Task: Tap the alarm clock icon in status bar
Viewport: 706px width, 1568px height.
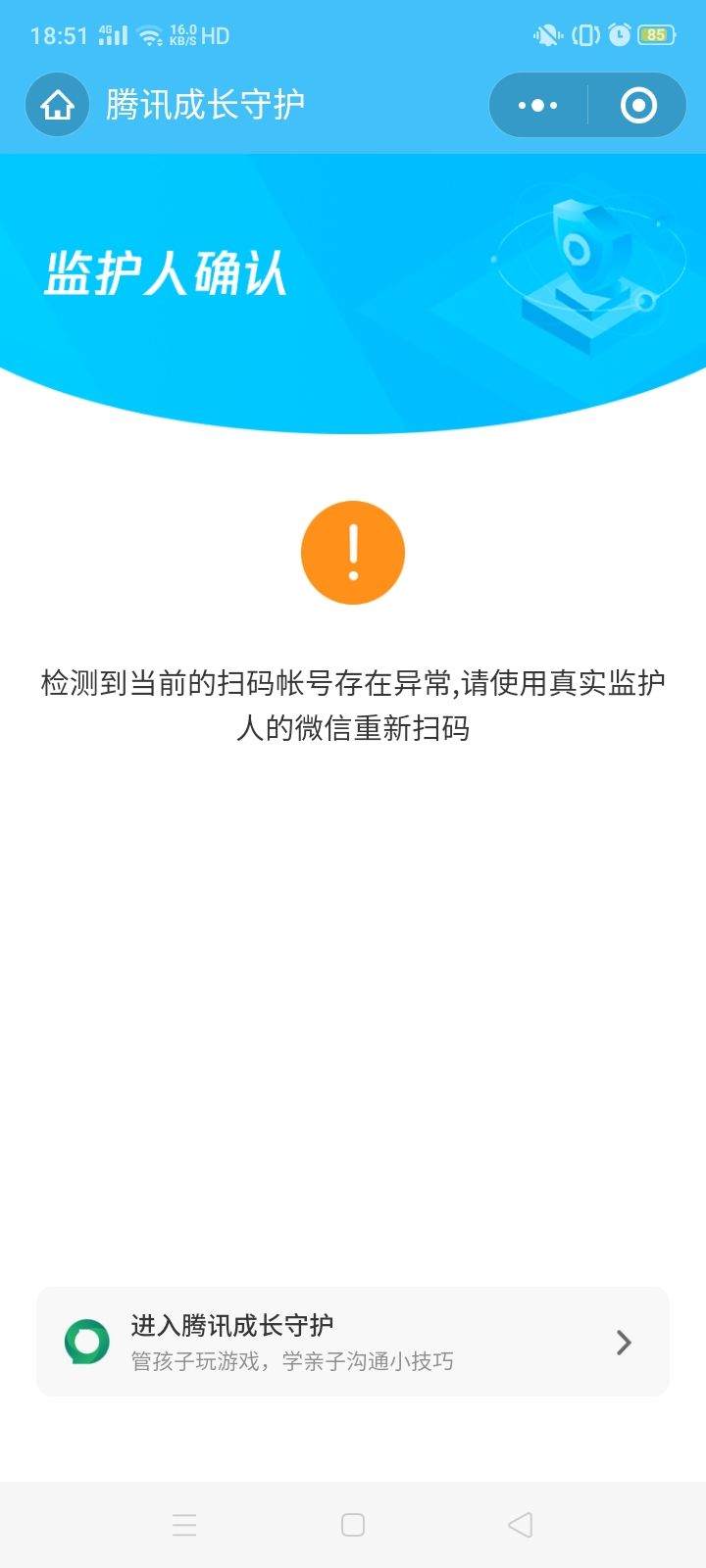Action: 619,34
